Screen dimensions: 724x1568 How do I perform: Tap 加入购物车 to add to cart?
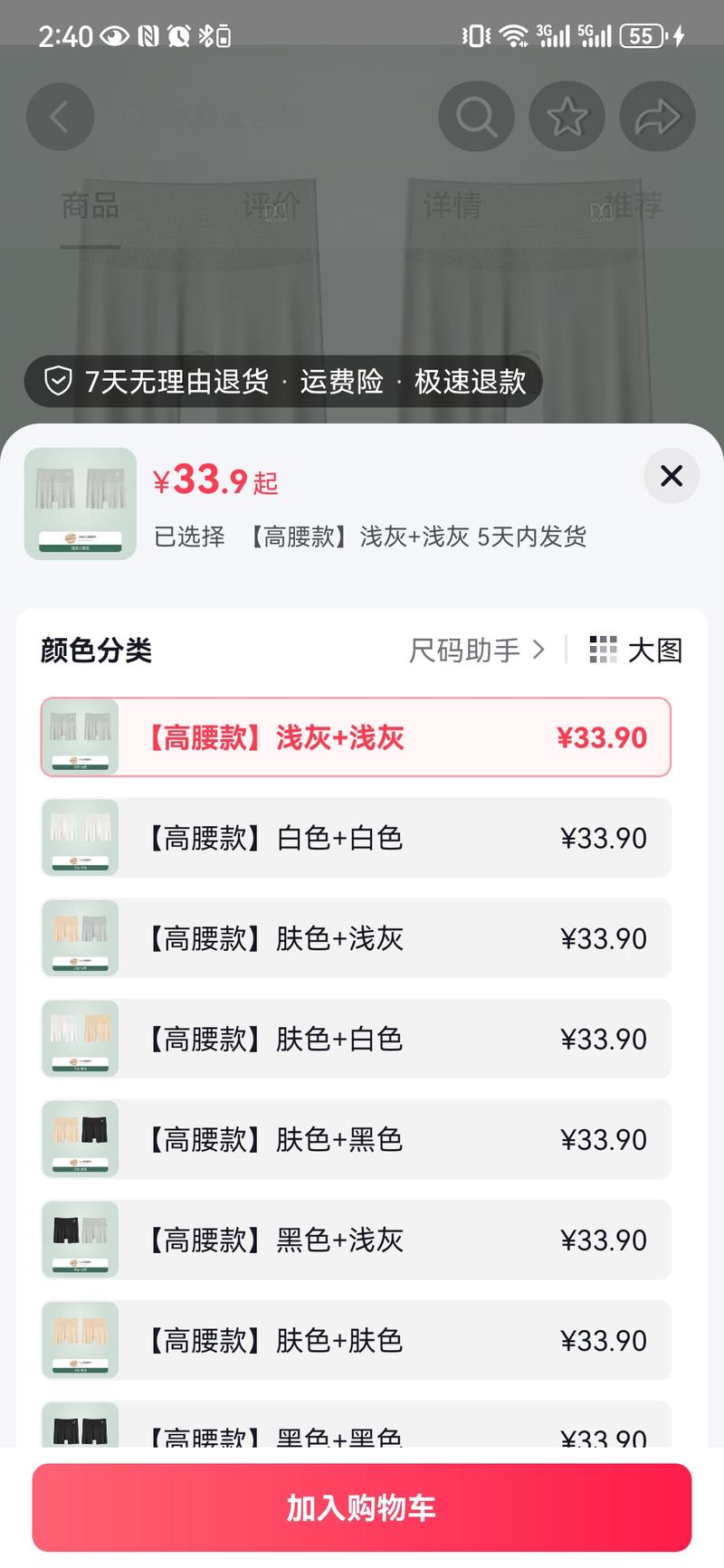click(360, 1507)
